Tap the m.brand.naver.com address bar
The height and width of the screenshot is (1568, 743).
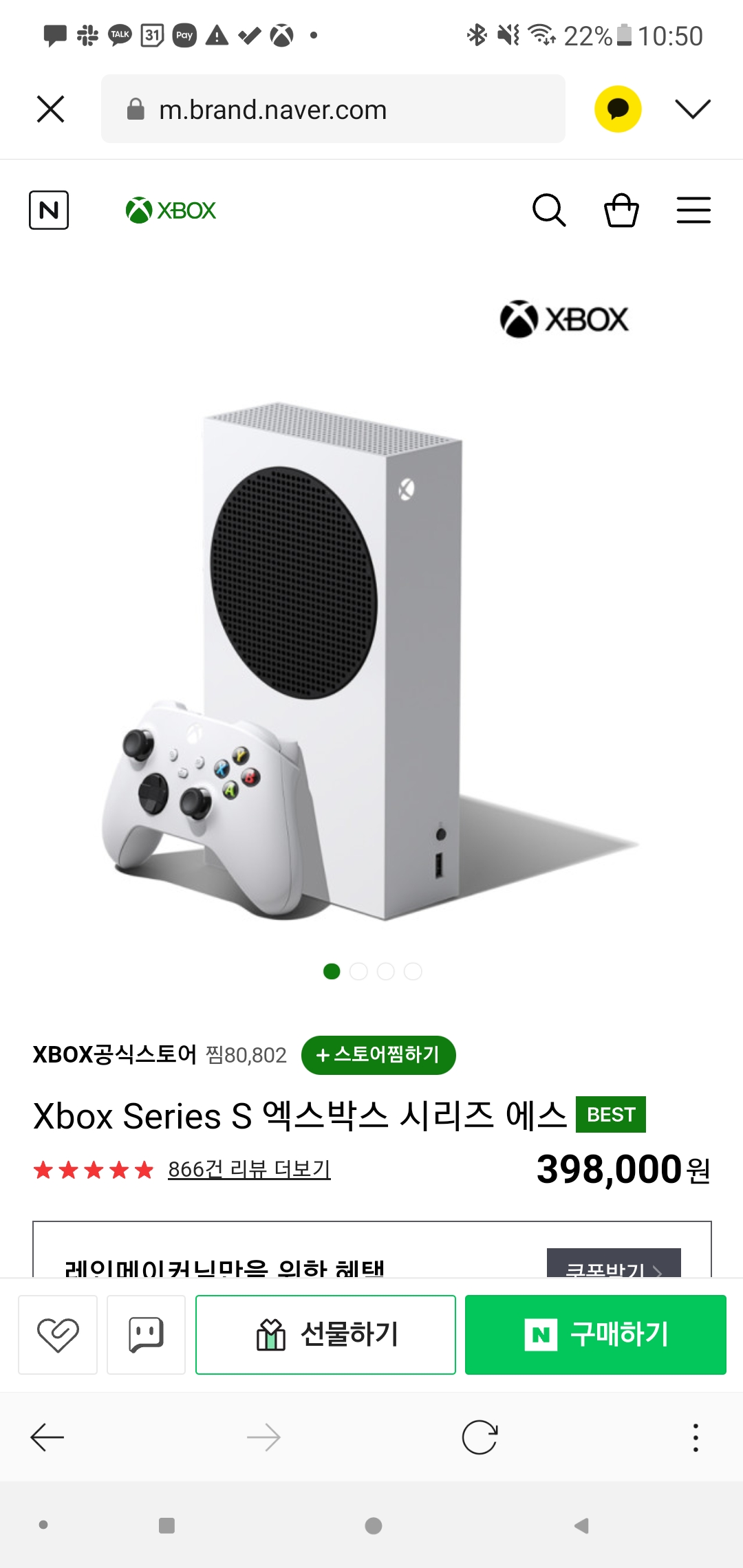[x=333, y=109]
